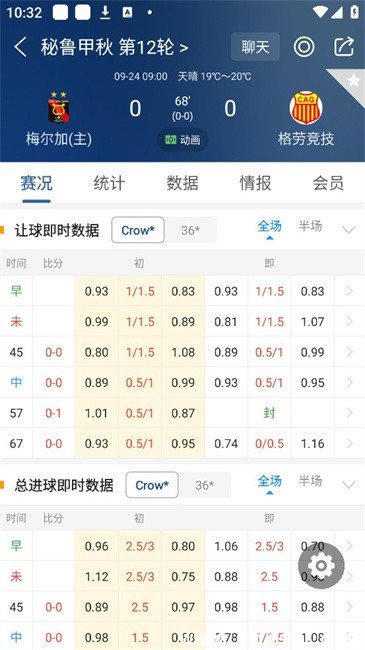Open the 格劳竞技 away team logo
365x650 pixels.
tap(306, 108)
